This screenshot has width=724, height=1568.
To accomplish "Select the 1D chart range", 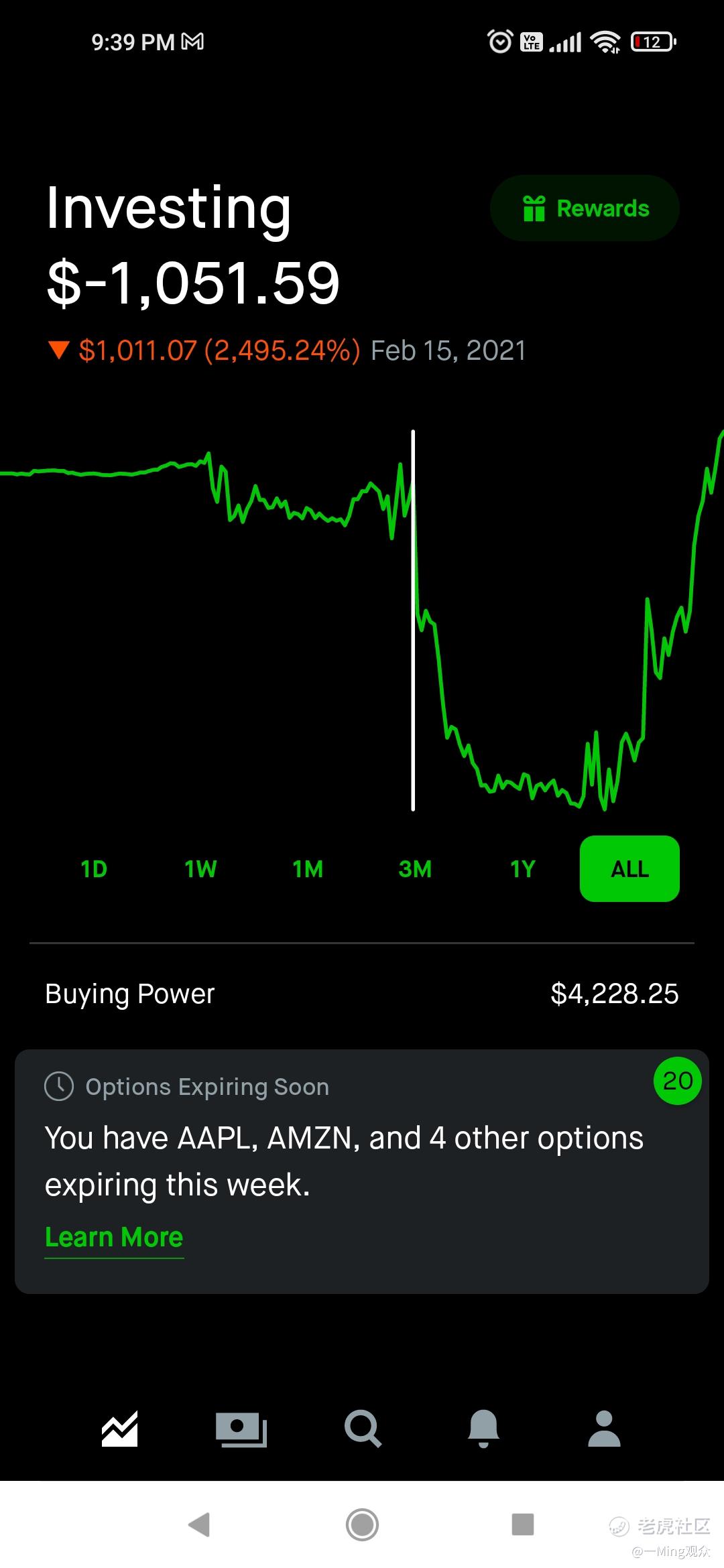I will tap(94, 869).
